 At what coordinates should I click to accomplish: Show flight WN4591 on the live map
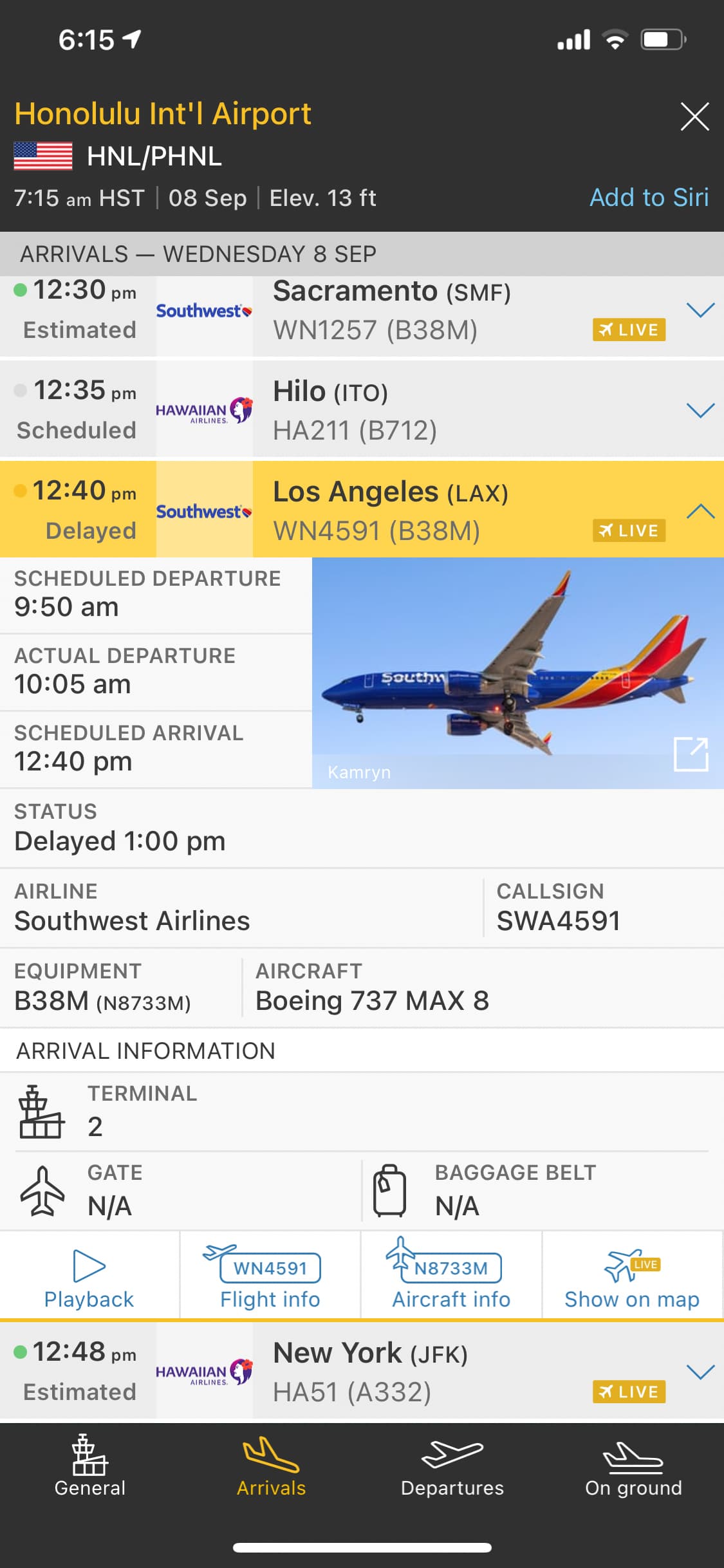tap(632, 1278)
